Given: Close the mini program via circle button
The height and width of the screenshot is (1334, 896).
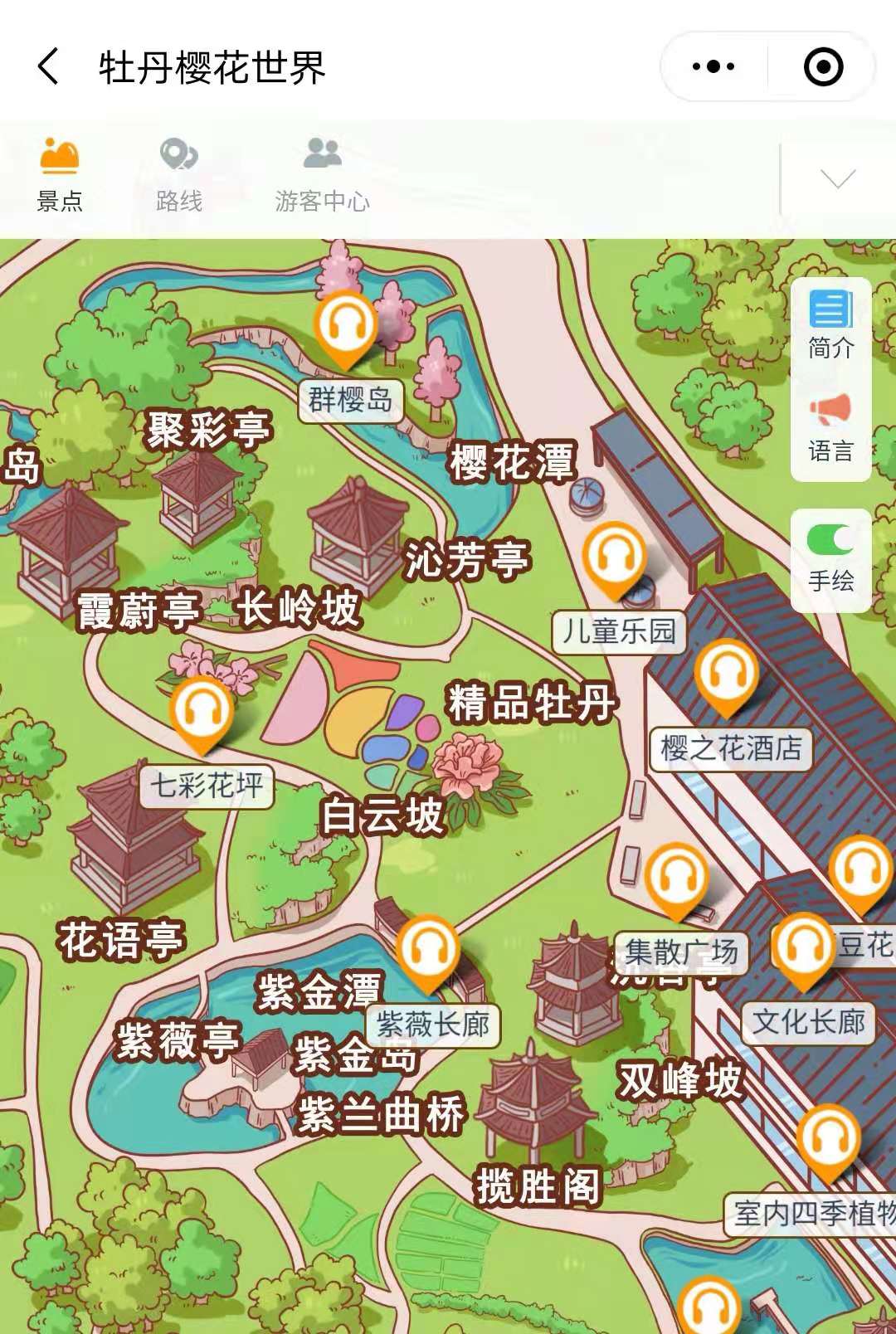Looking at the screenshot, I should 823,66.
